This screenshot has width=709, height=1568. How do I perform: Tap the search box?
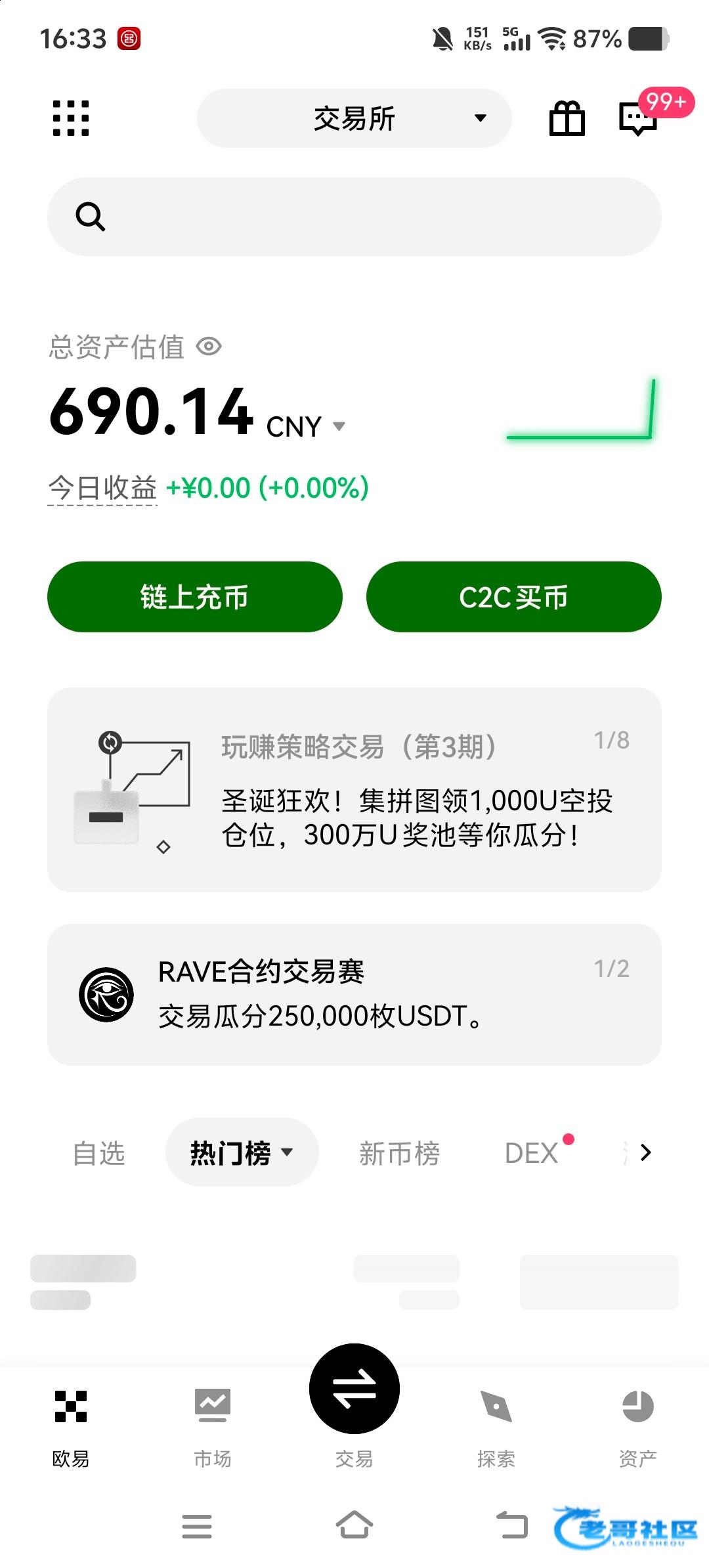click(x=354, y=217)
